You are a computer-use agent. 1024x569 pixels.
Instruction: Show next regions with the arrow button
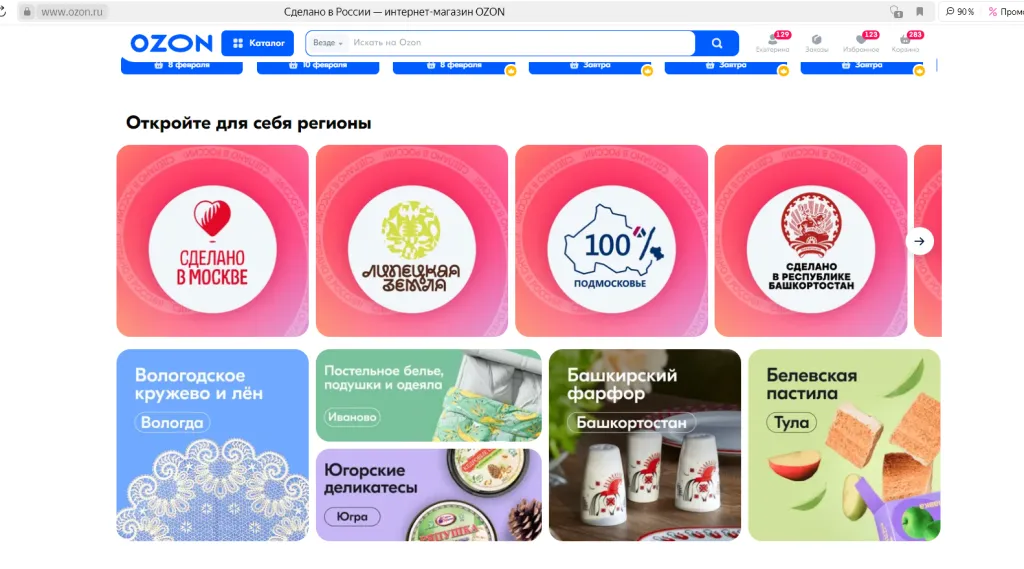coord(919,241)
